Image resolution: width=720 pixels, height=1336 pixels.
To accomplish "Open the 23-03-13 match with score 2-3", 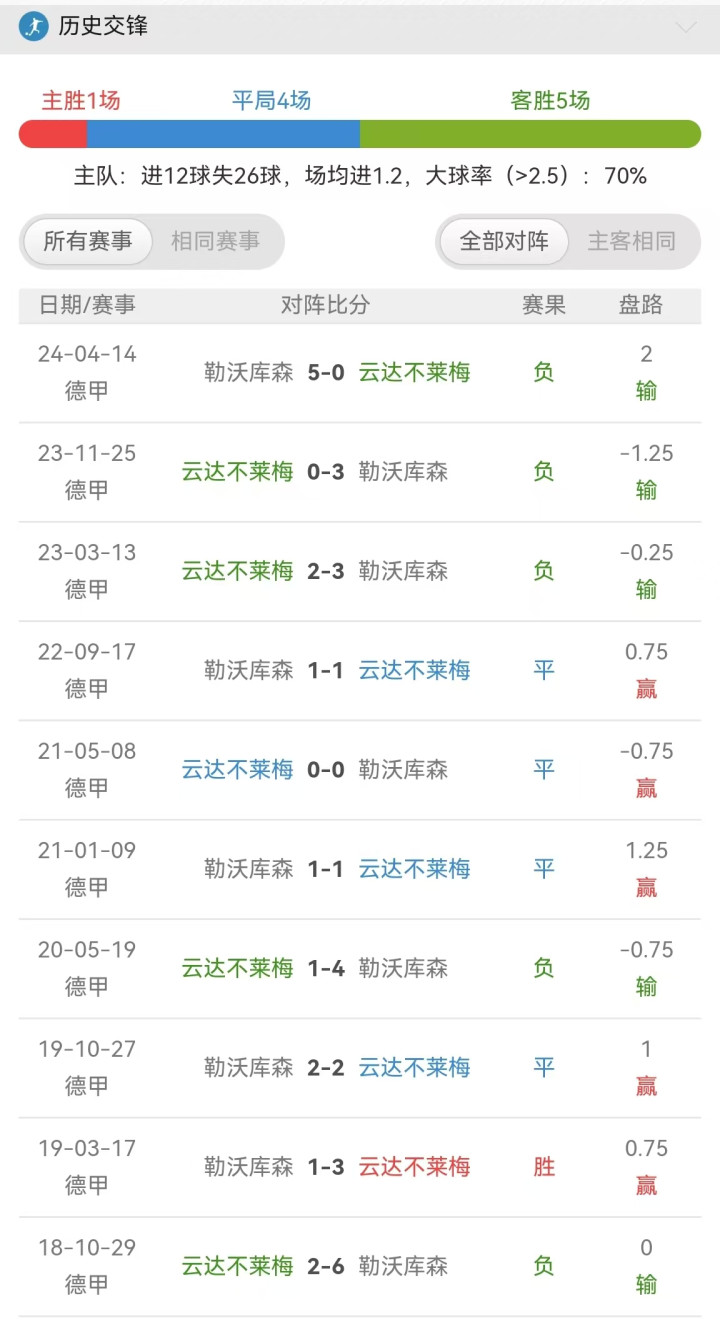I will [x=360, y=570].
